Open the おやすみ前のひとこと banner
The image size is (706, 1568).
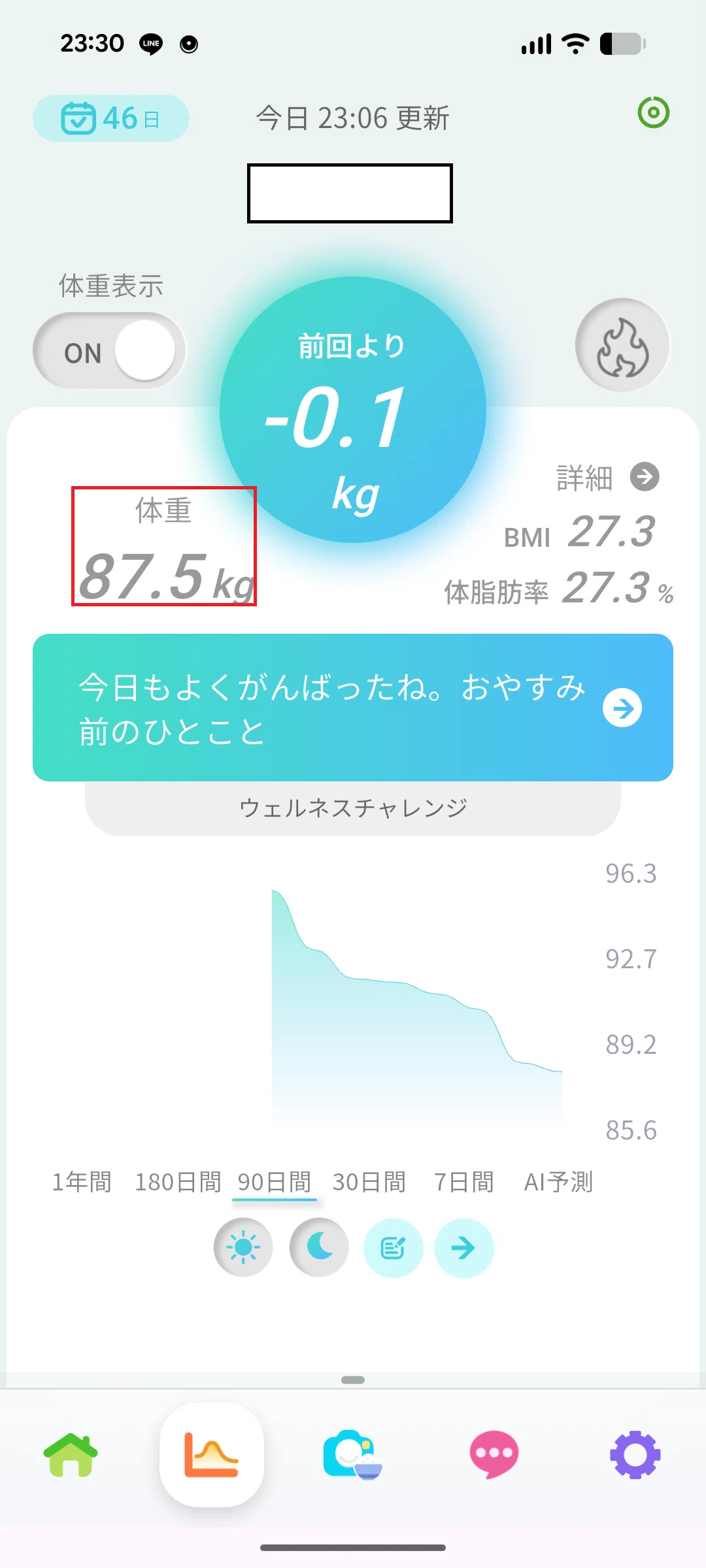click(353, 708)
